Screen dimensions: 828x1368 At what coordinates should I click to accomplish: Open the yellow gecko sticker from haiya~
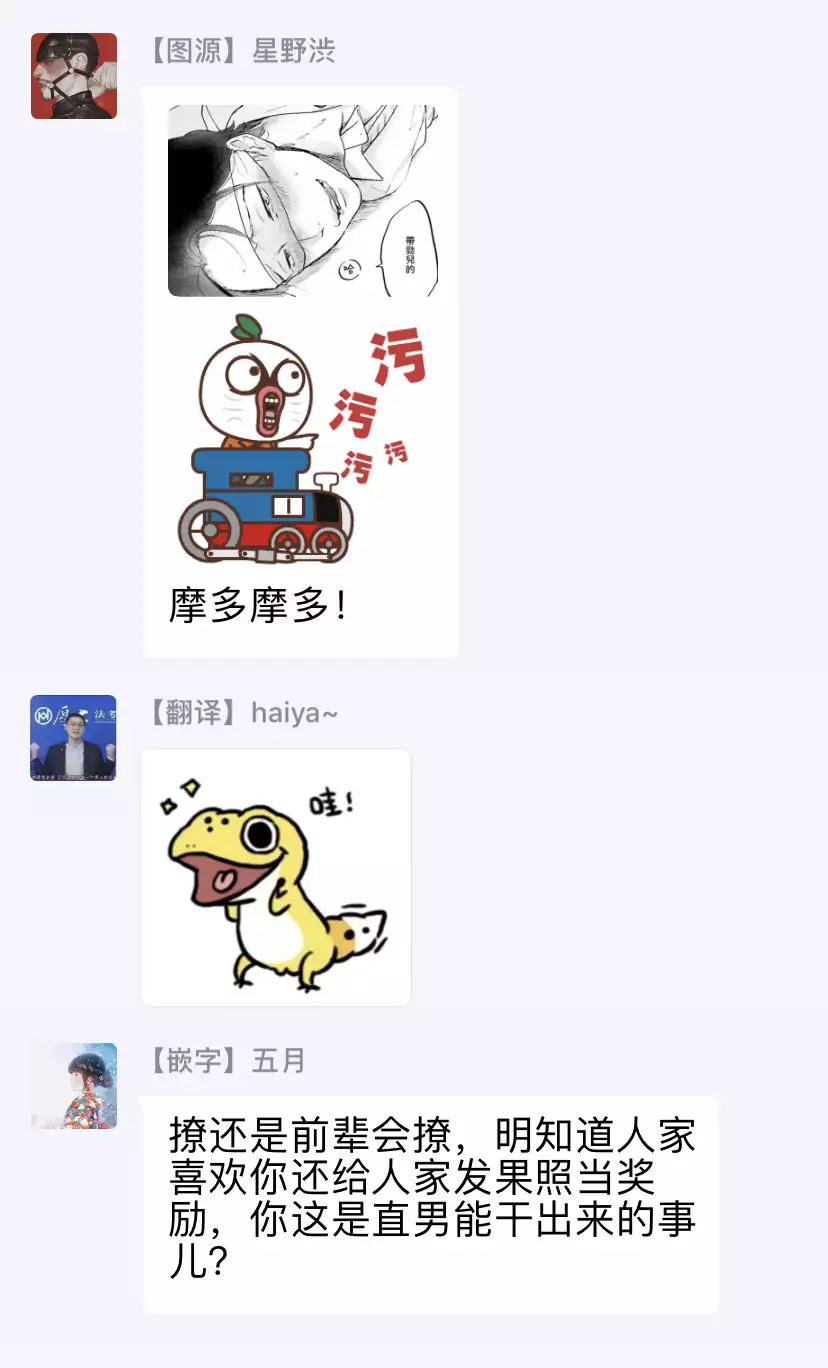[x=276, y=877]
